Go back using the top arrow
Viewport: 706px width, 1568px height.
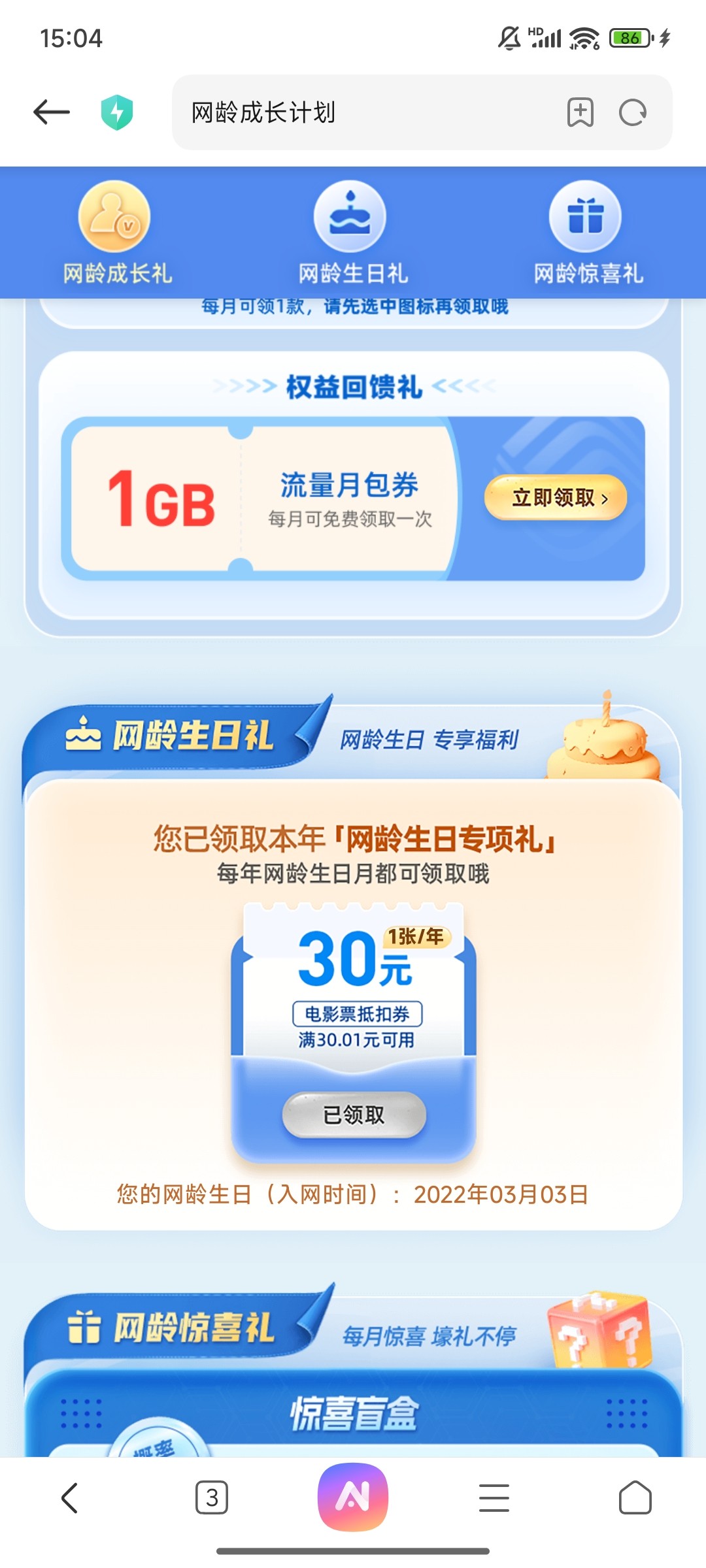tap(52, 112)
